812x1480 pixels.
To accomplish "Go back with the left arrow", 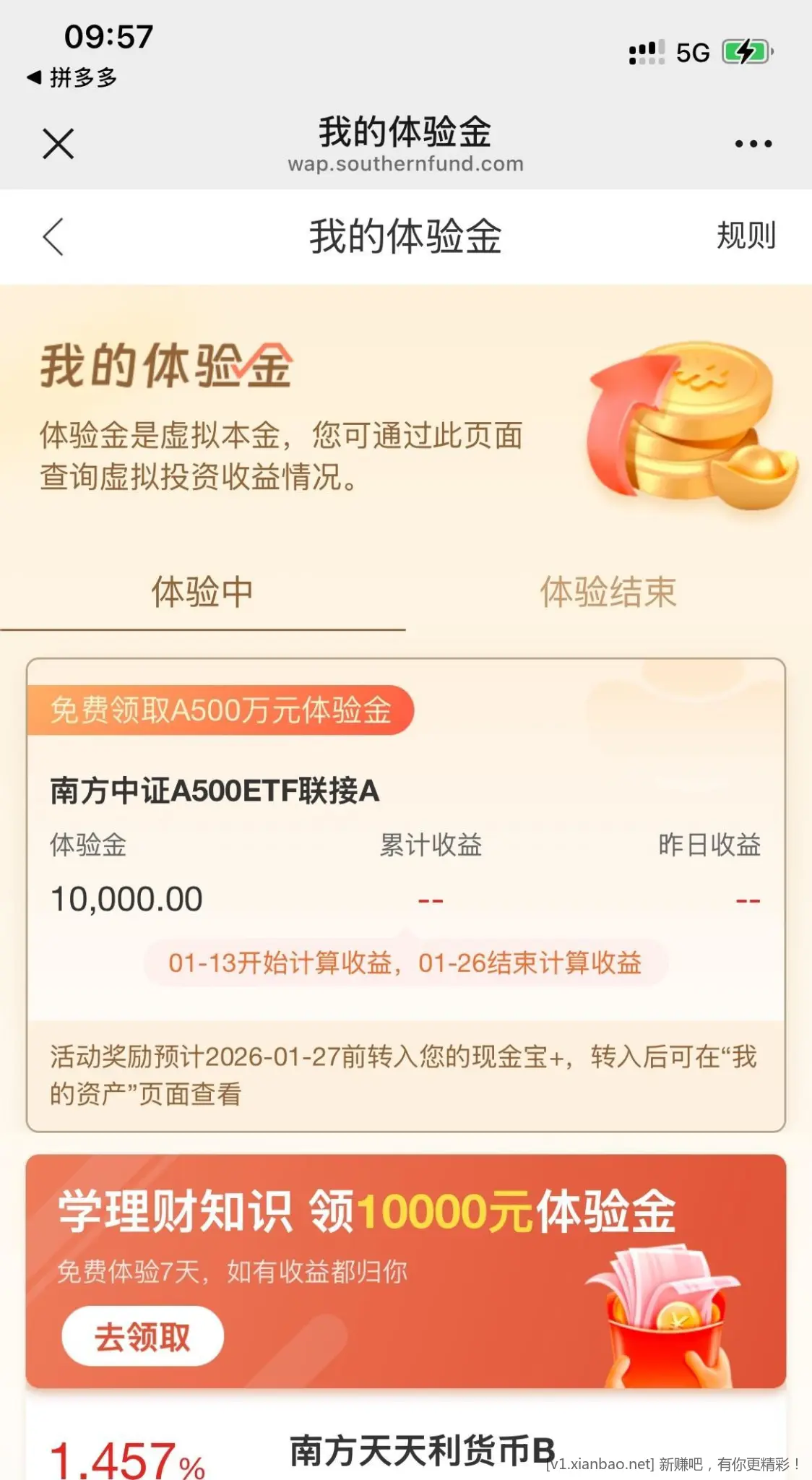I will [53, 237].
